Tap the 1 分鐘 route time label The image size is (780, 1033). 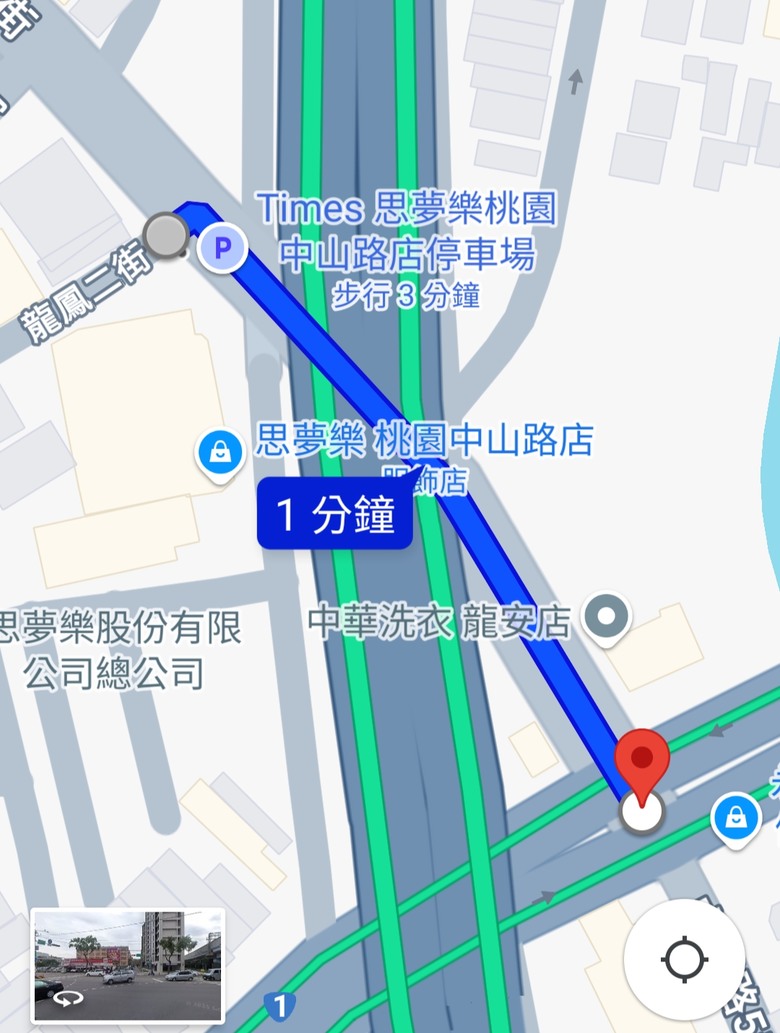(x=335, y=515)
